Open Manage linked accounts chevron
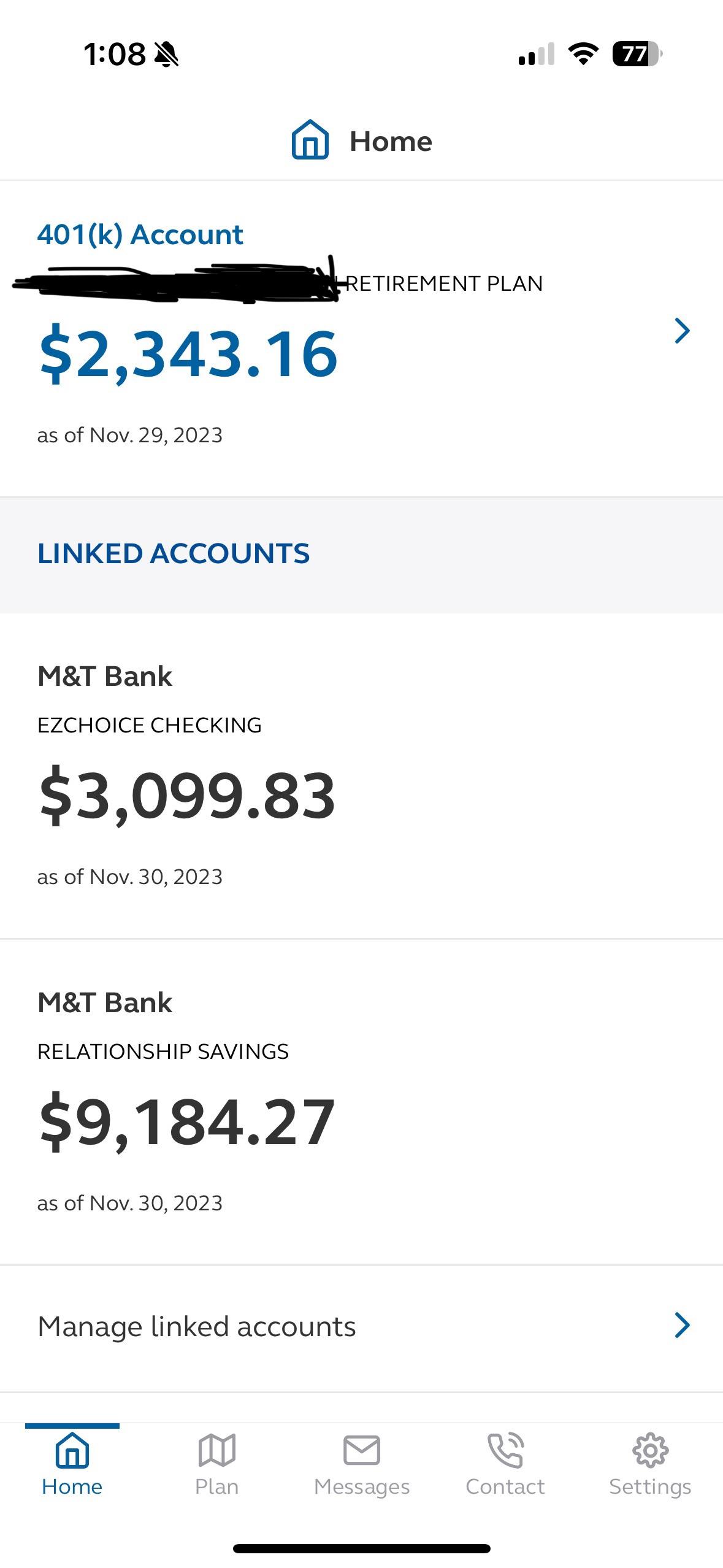 (683, 1325)
